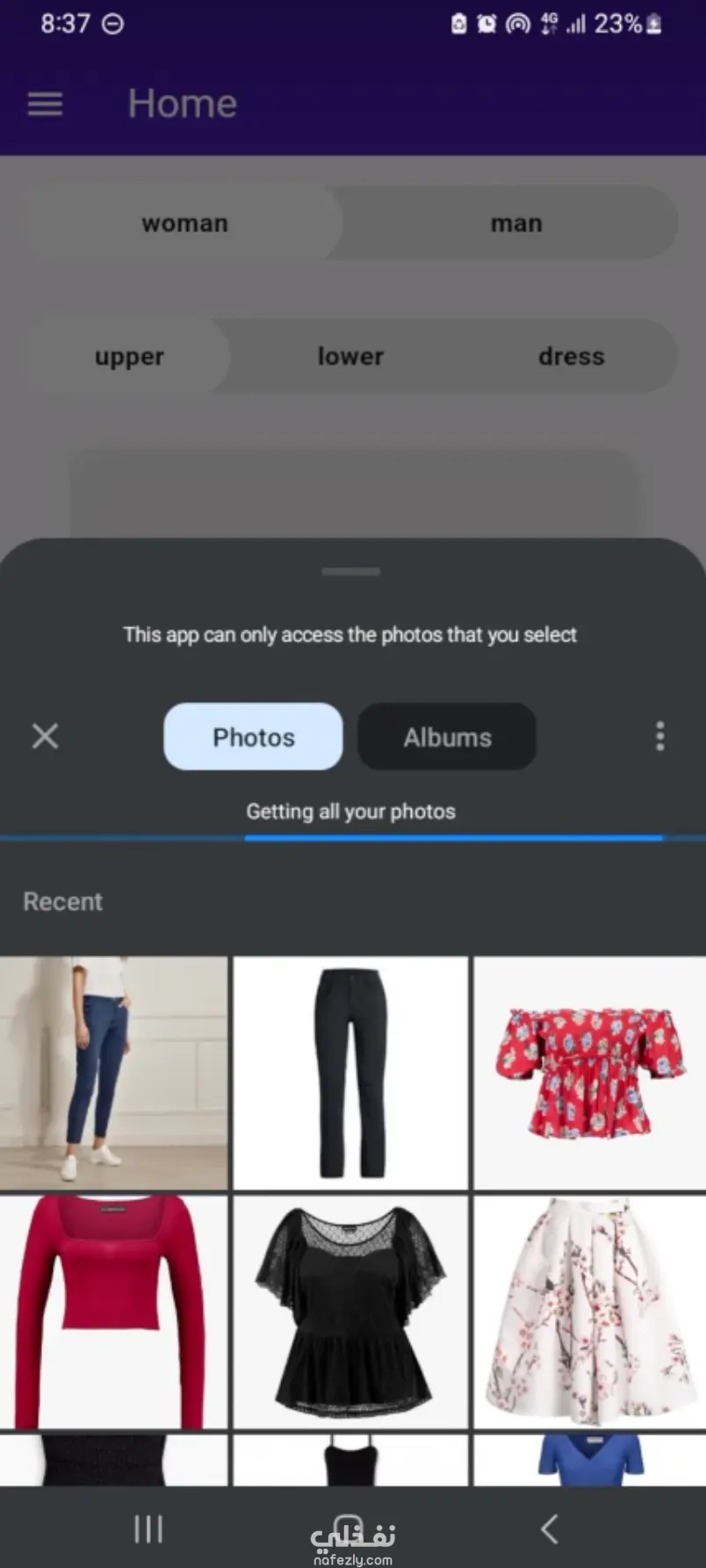706x1568 pixels.
Task: Select the woman category
Action: tap(184, 223)
